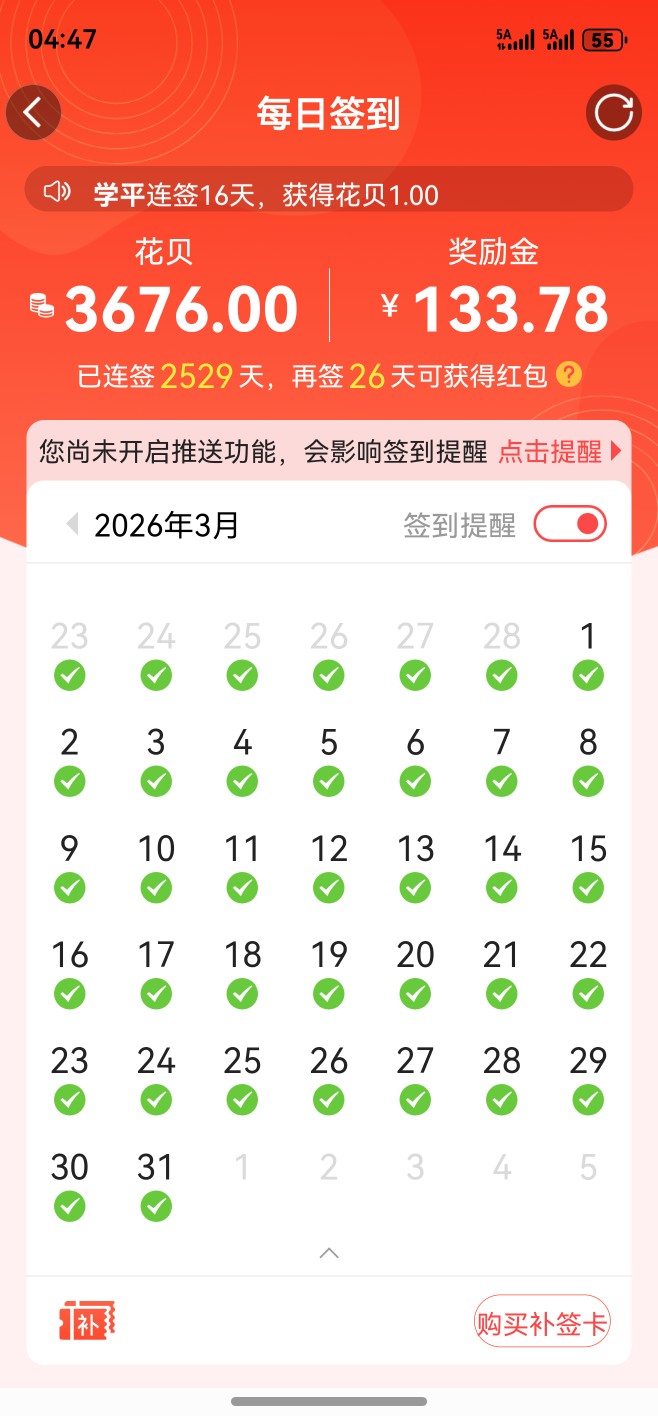Go to the previous month from 2026年3月
The width and height of the screenshot is (658, 1416).
click(x=72, y=524)
